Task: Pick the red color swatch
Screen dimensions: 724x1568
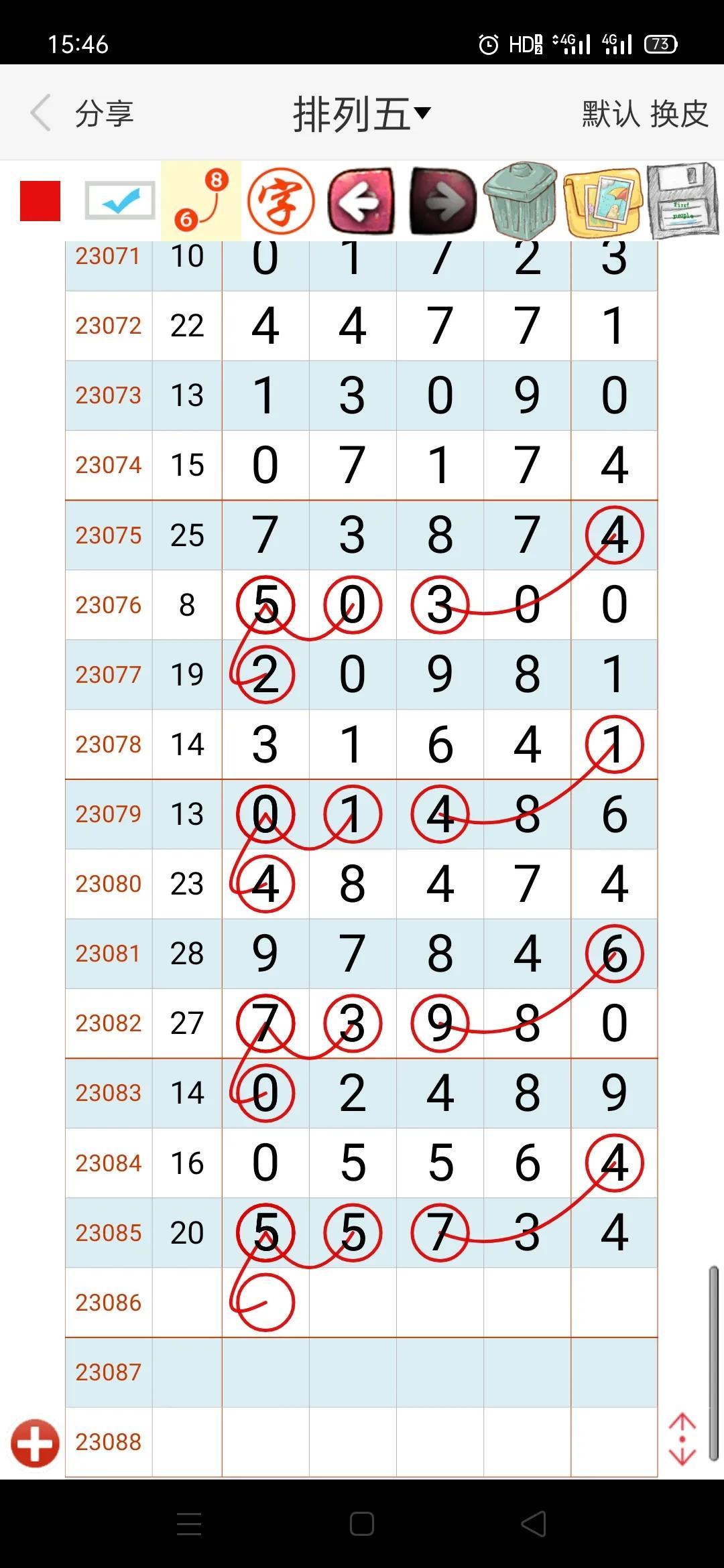Action: point(40,200)
